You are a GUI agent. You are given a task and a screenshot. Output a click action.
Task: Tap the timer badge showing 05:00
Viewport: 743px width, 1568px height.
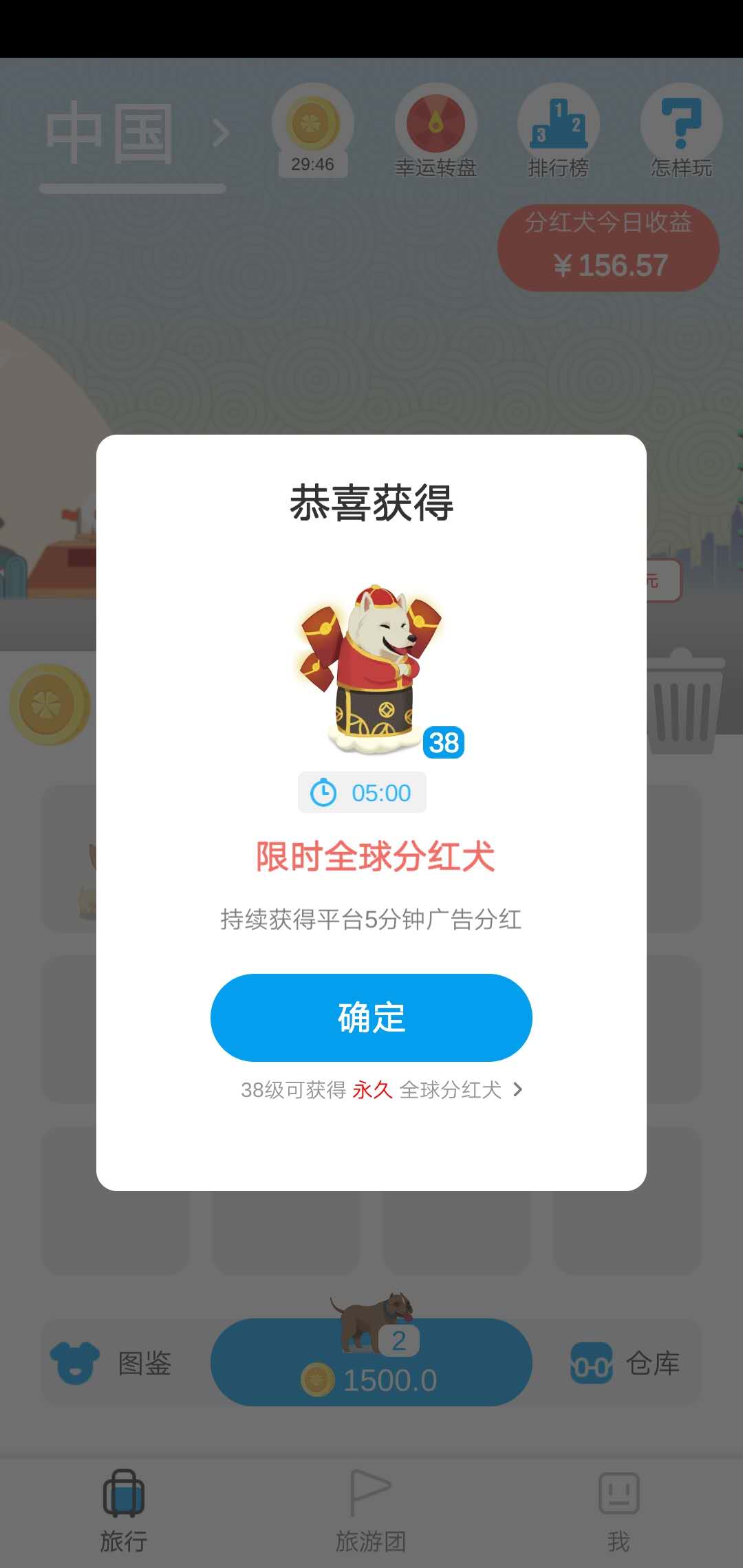pos(362,792)
